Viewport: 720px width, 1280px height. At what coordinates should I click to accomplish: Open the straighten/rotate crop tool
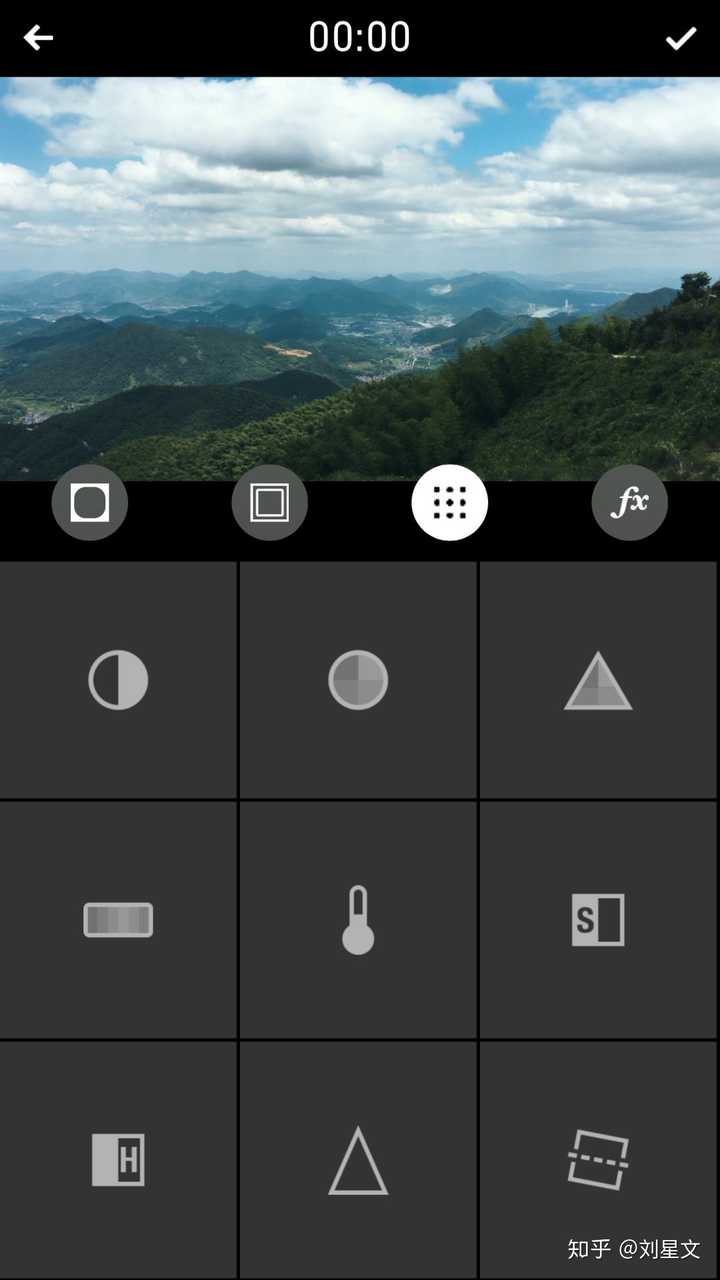[x=598, y=1160]
